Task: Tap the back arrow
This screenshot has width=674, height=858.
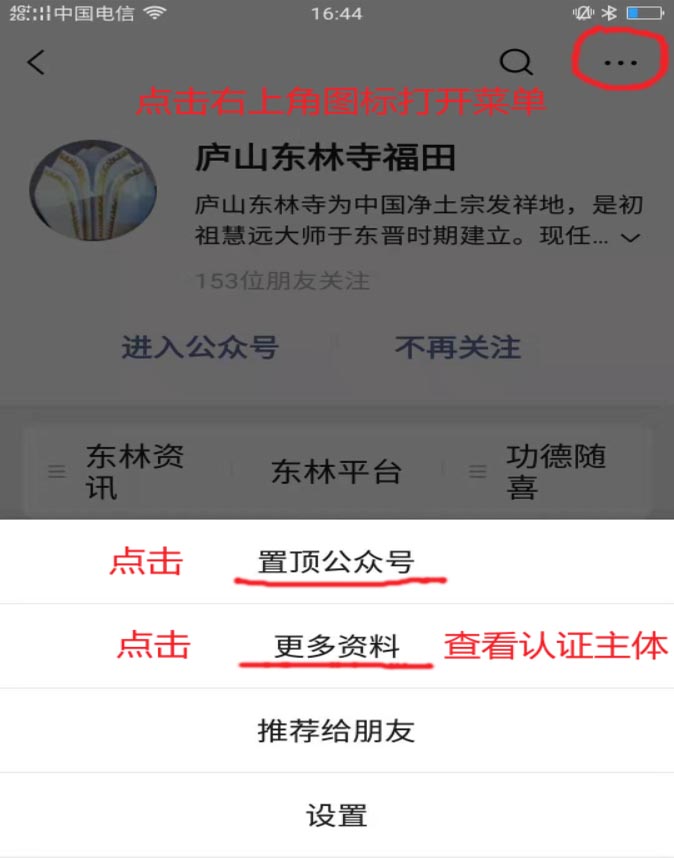Action: pyautogui.click(x=36, y=62)
